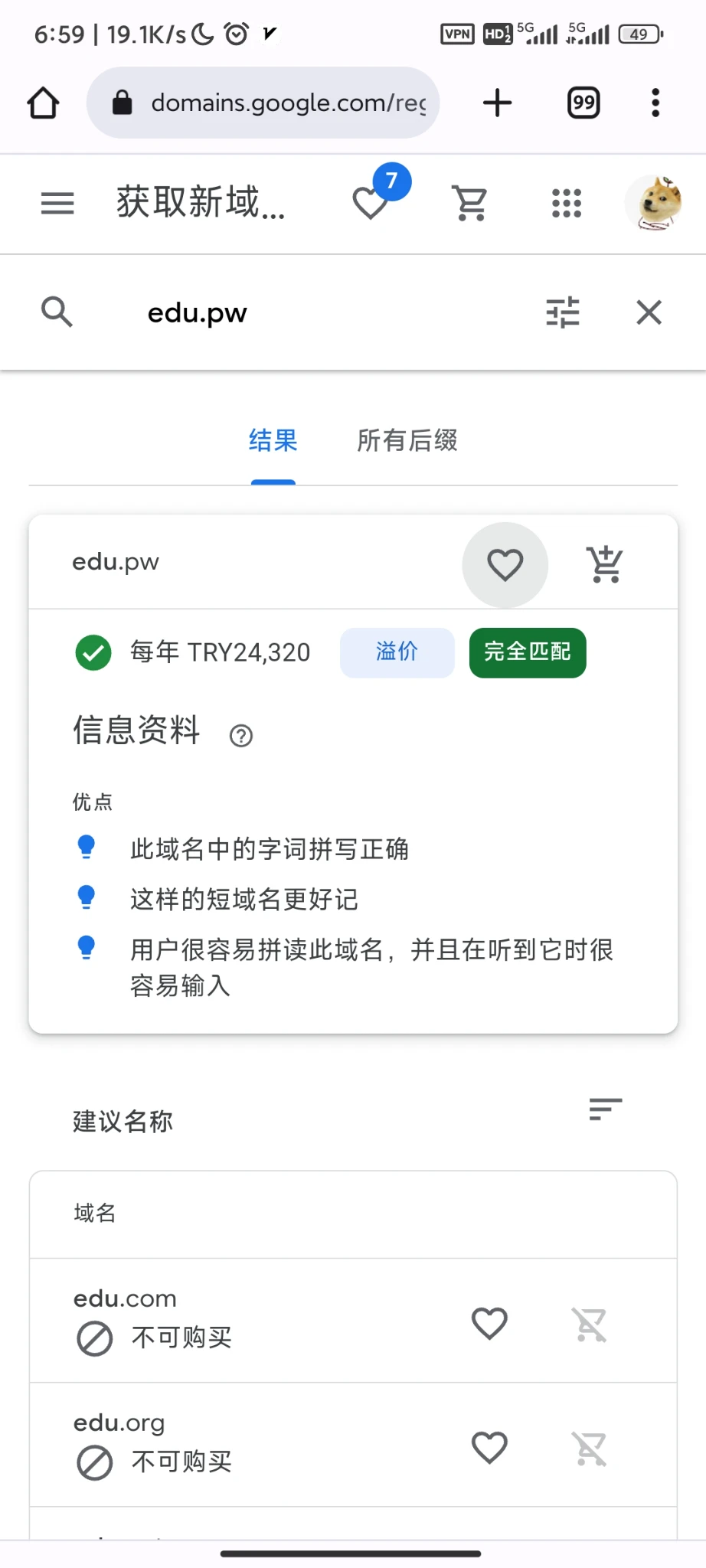The height and width of the screenshot is (1568, 706).
Task: Add edu.pw to the cart
Action: click(x=605, y=565)
